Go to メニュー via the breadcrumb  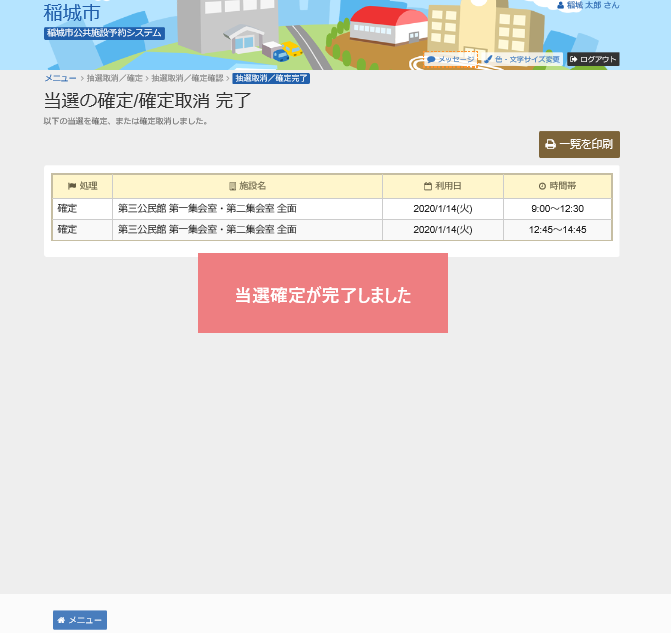(60, 78)
